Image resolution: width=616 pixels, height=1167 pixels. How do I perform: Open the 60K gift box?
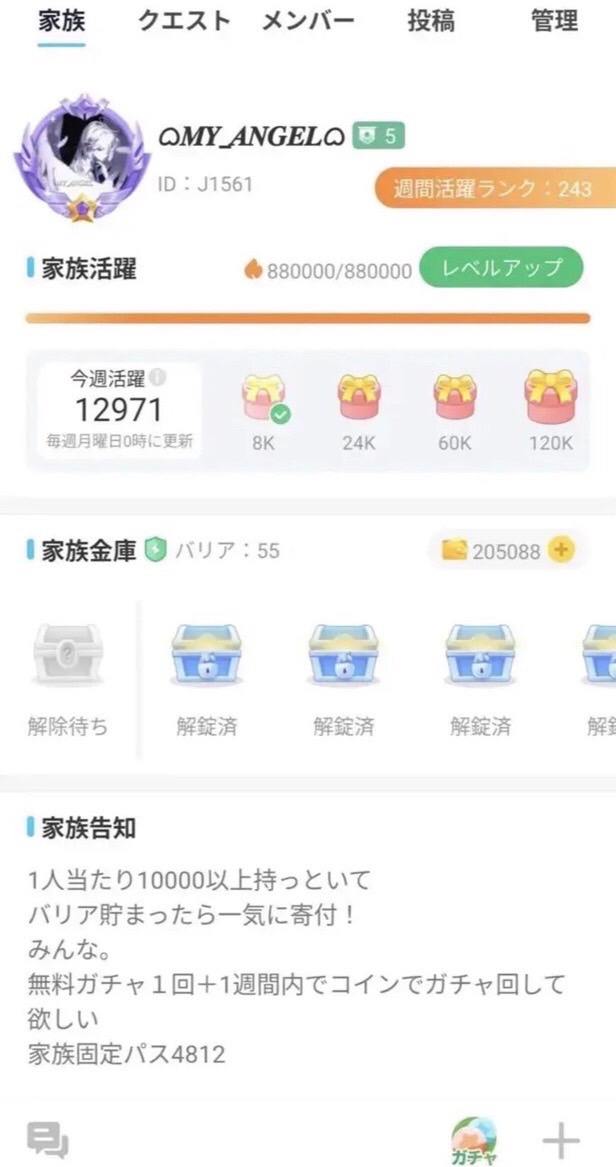pyautogui.click(x=454, y=398)
